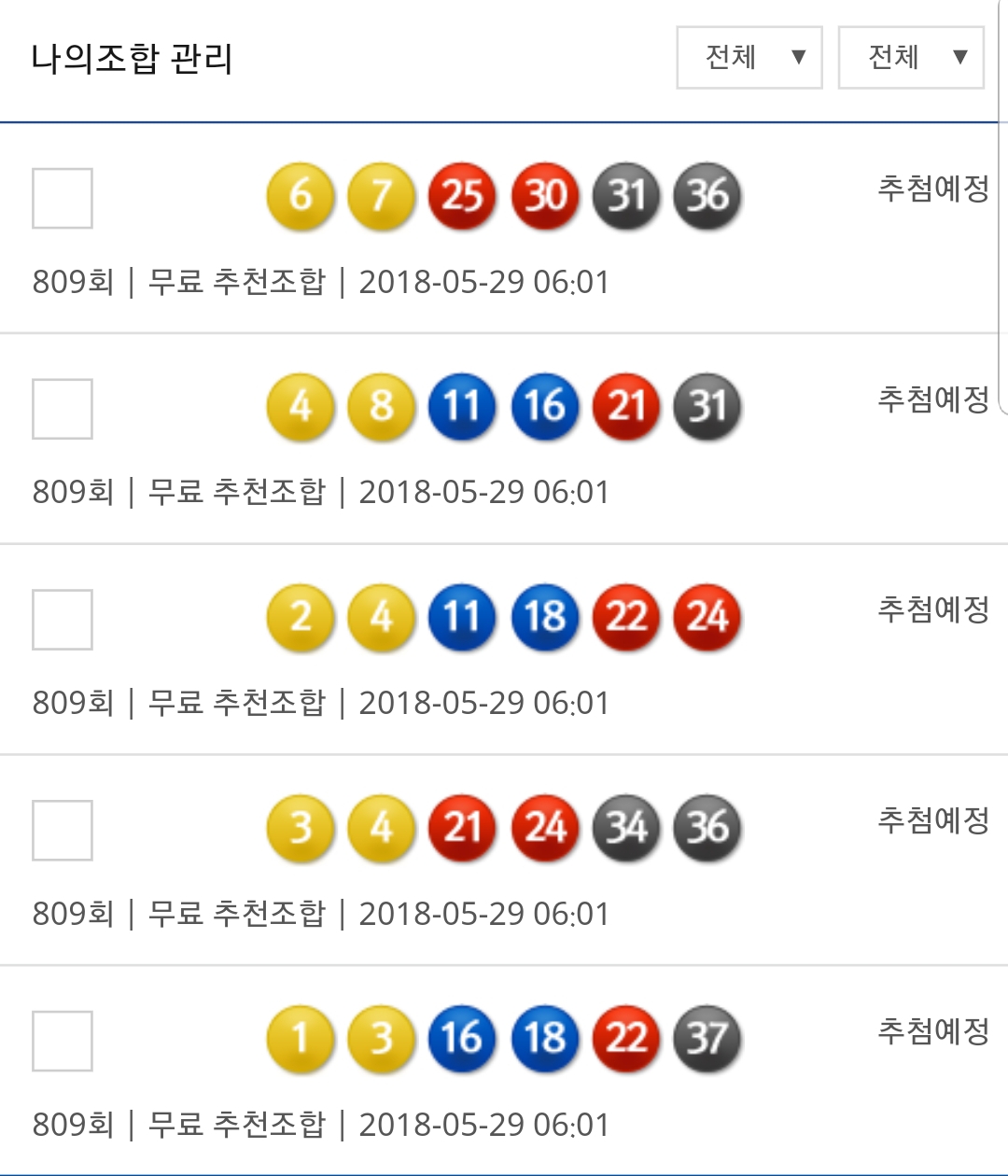The height and width of the screenshot is (1176, 1008).
Task: Select the checkbox for combination 4 8 11 16 21 31
Action: click(x=63, y=409)
